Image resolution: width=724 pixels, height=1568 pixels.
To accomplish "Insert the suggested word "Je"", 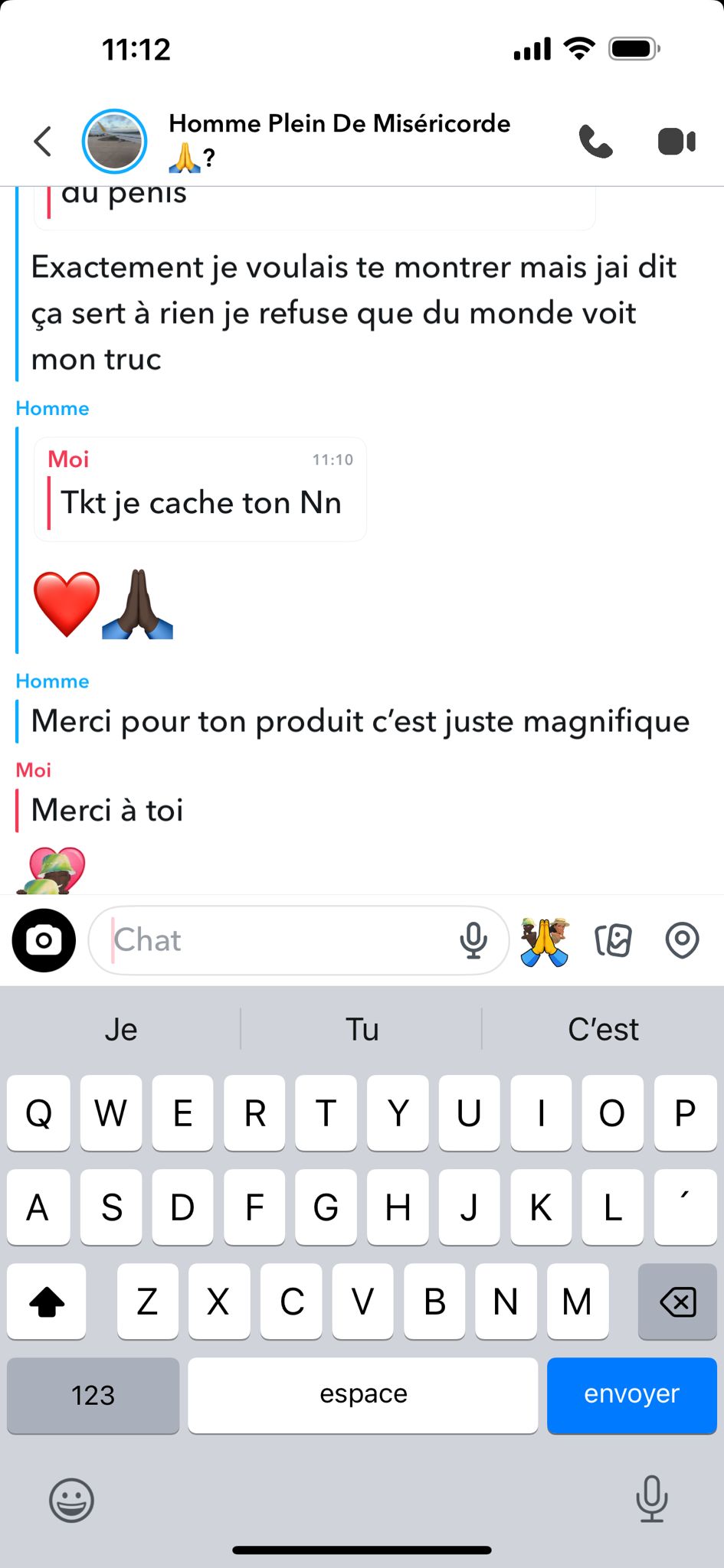I will [x=121, y=1030].
